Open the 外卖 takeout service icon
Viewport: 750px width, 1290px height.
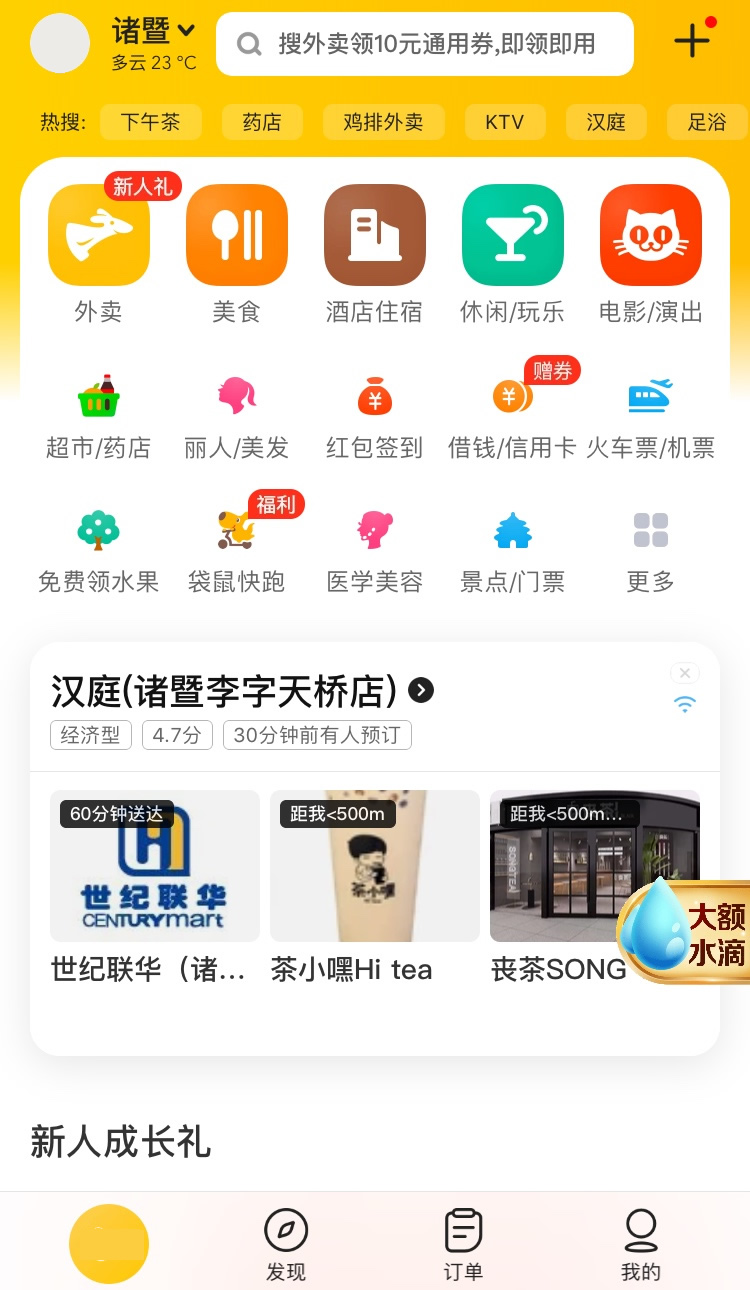98,235
